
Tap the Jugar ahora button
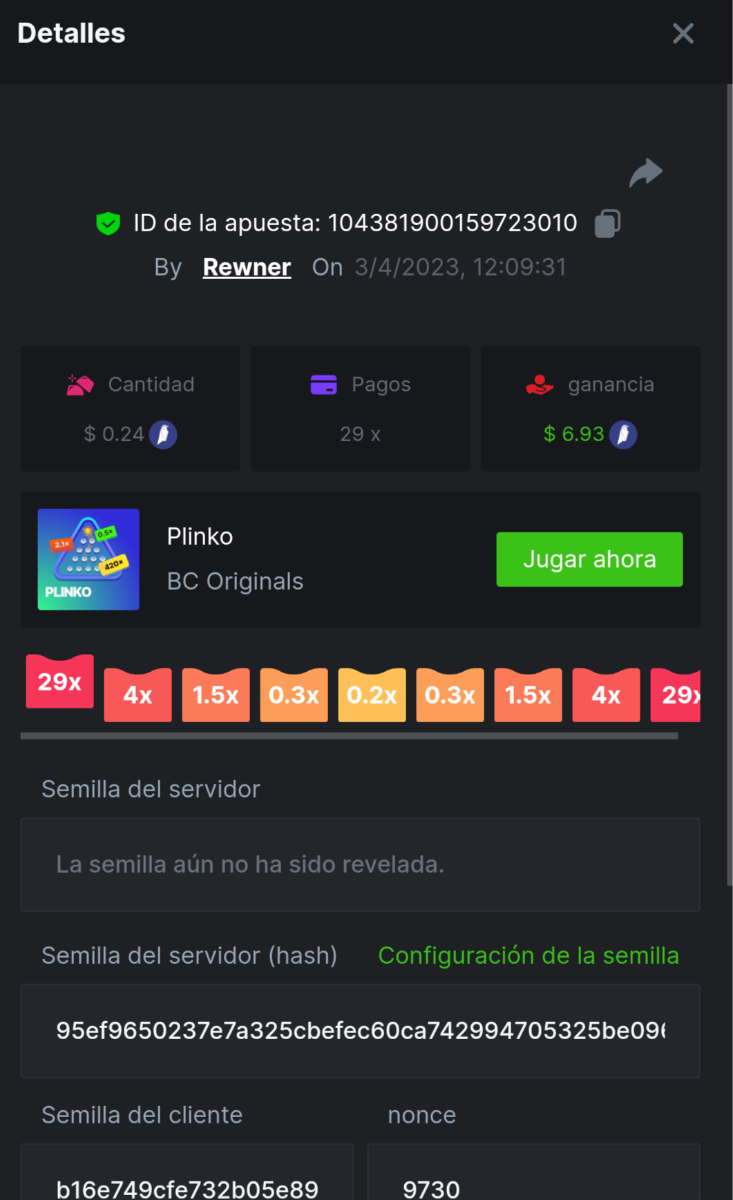[x=589, y=559]
